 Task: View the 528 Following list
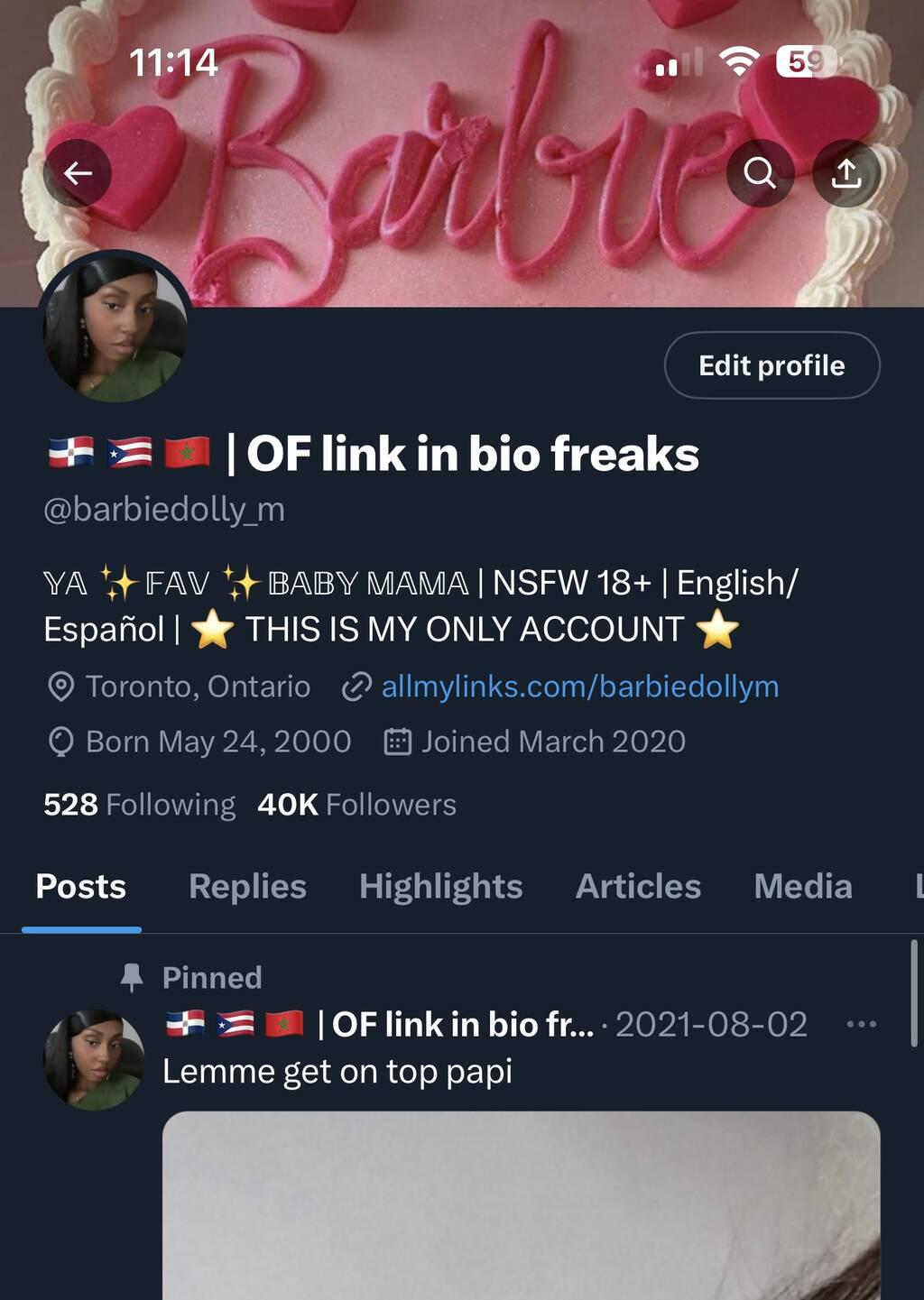(140, 804)
